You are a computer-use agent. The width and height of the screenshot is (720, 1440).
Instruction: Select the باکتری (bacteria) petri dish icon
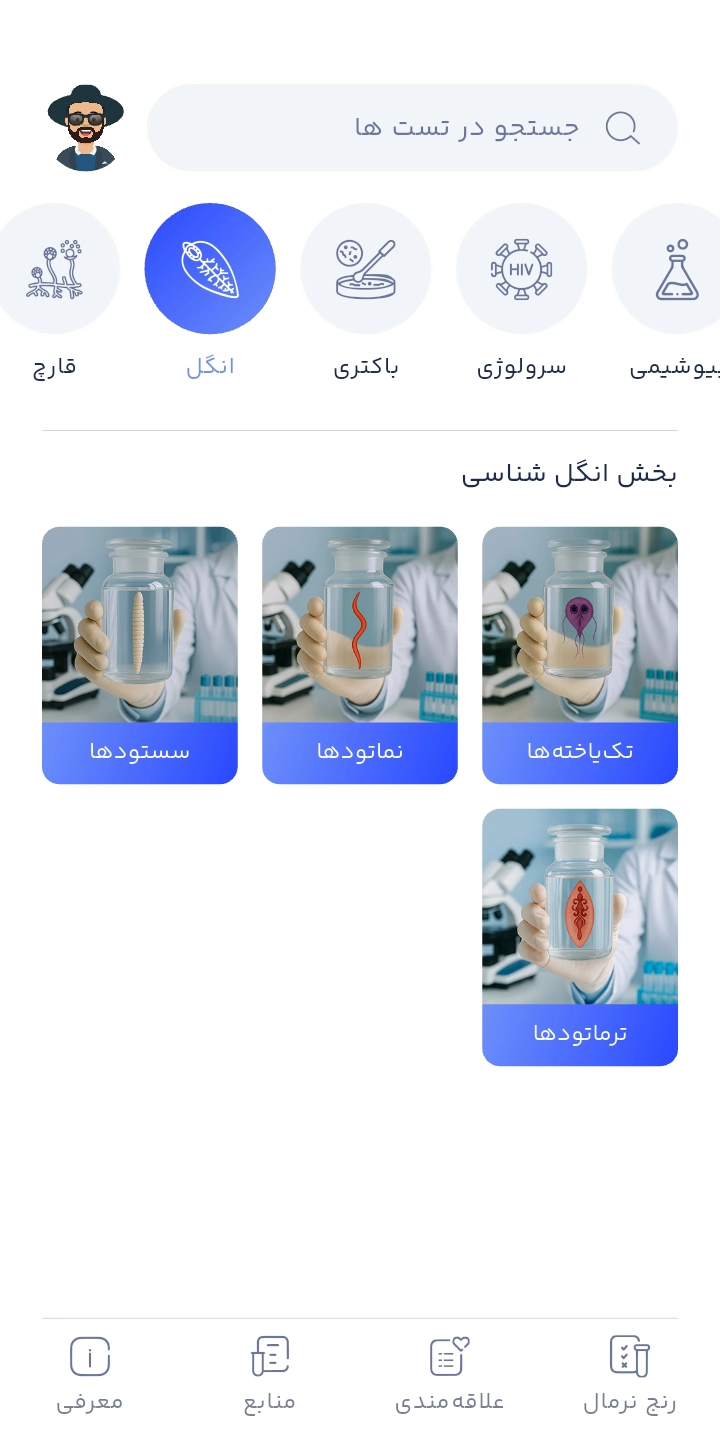[x=366, y=268]
